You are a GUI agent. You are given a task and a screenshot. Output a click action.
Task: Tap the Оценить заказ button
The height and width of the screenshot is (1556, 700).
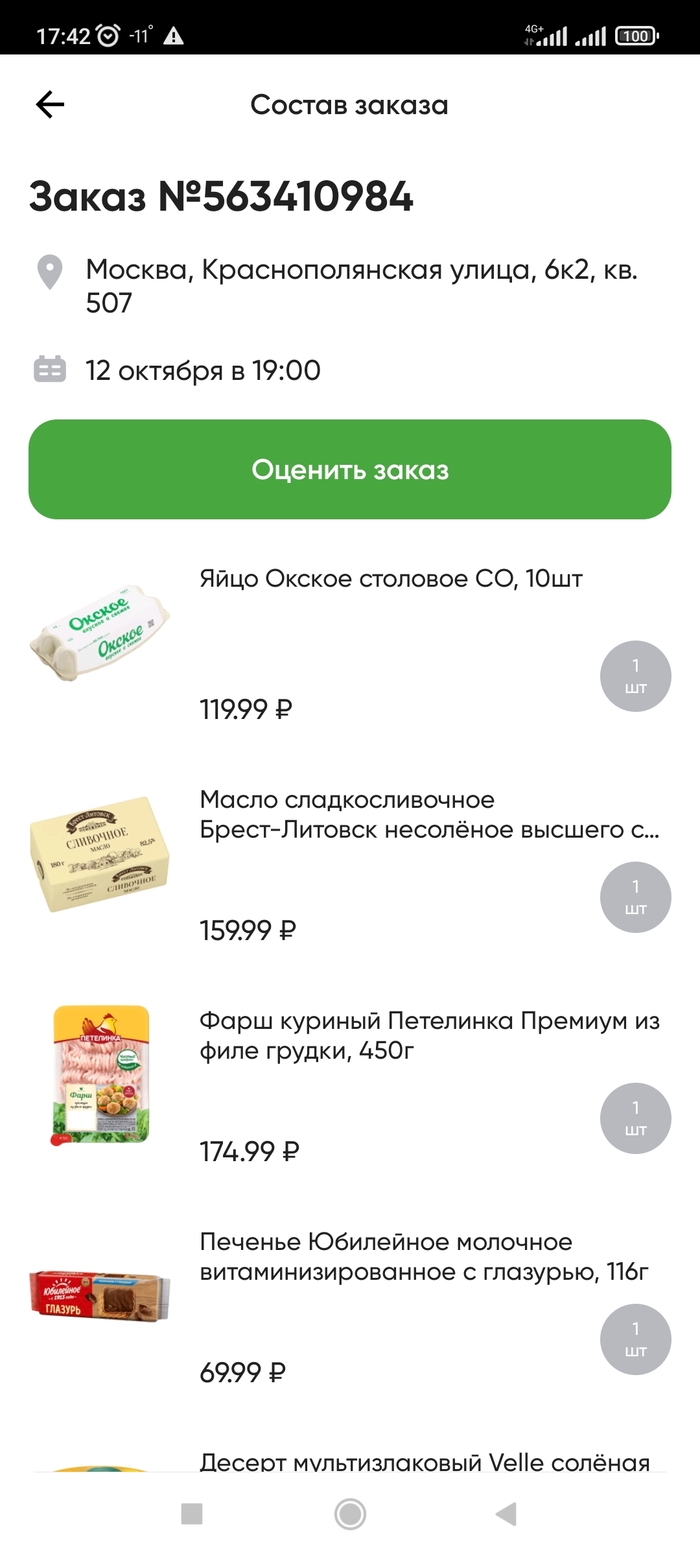click(x=349, y=469)
